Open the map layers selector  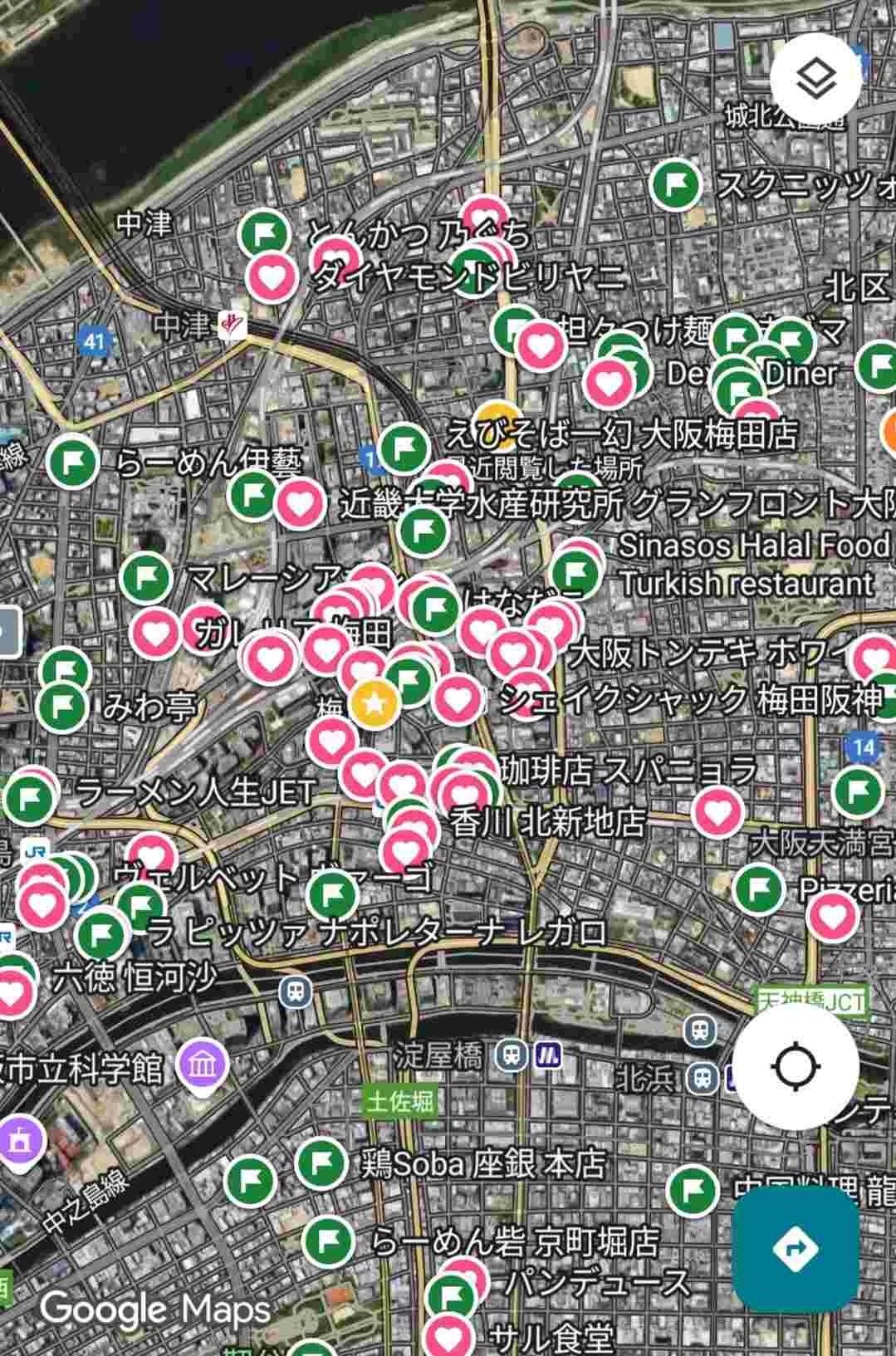[815, 80]
